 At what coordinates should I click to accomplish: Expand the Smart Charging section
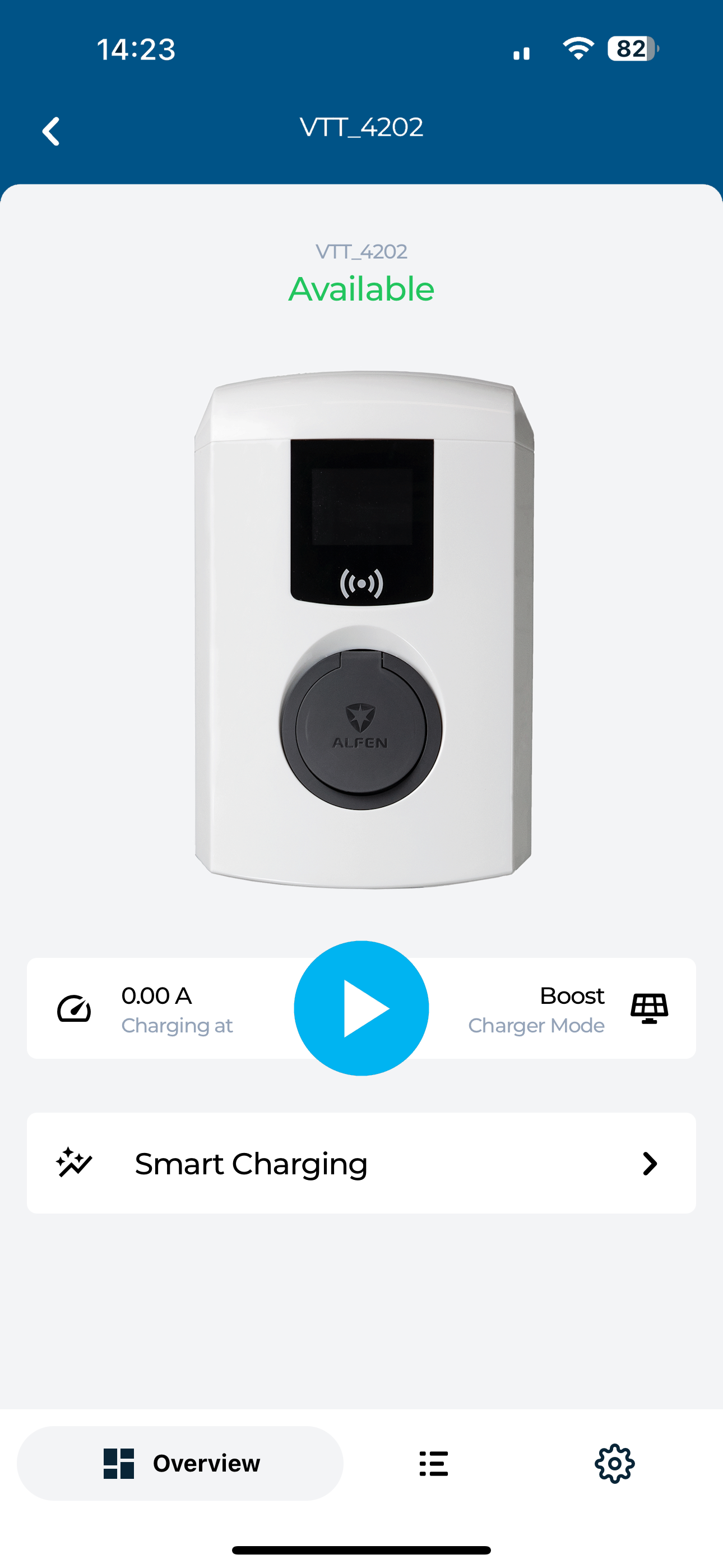click(650, 1163)
